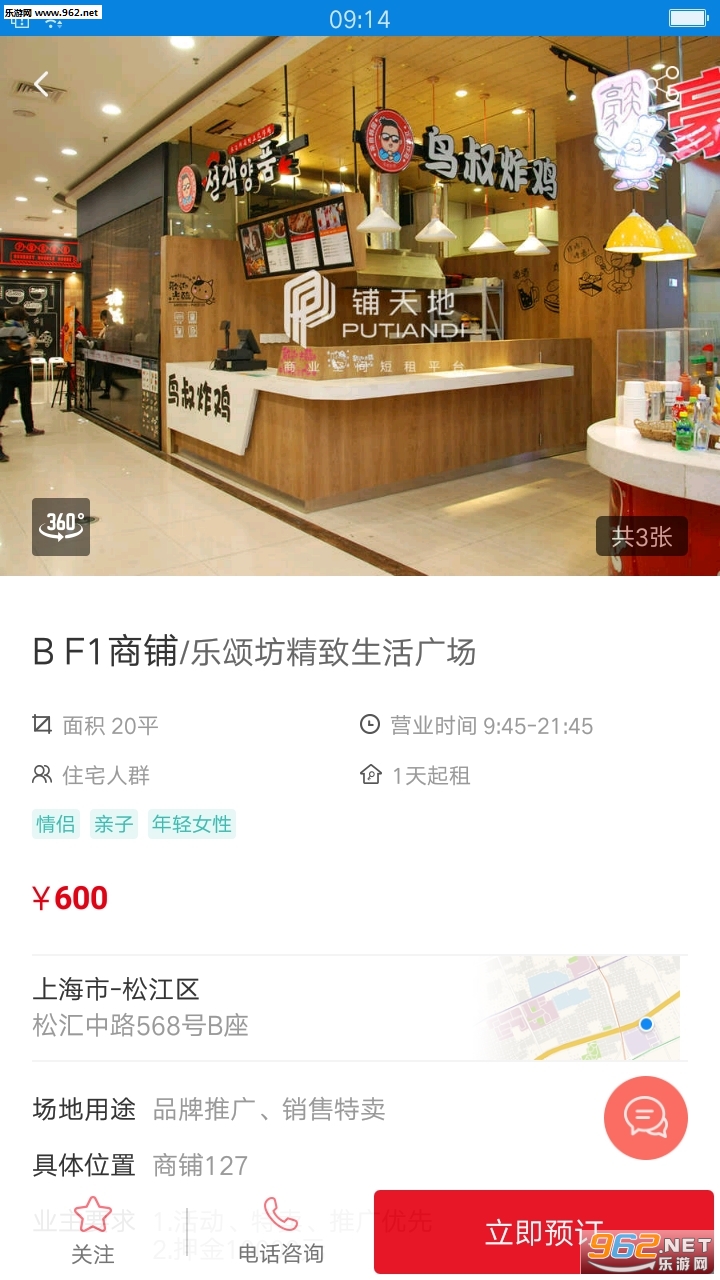Tap 立即预订 to book now
Image resolution: width=720 pixels, height=1280 pixels.
544,1231
